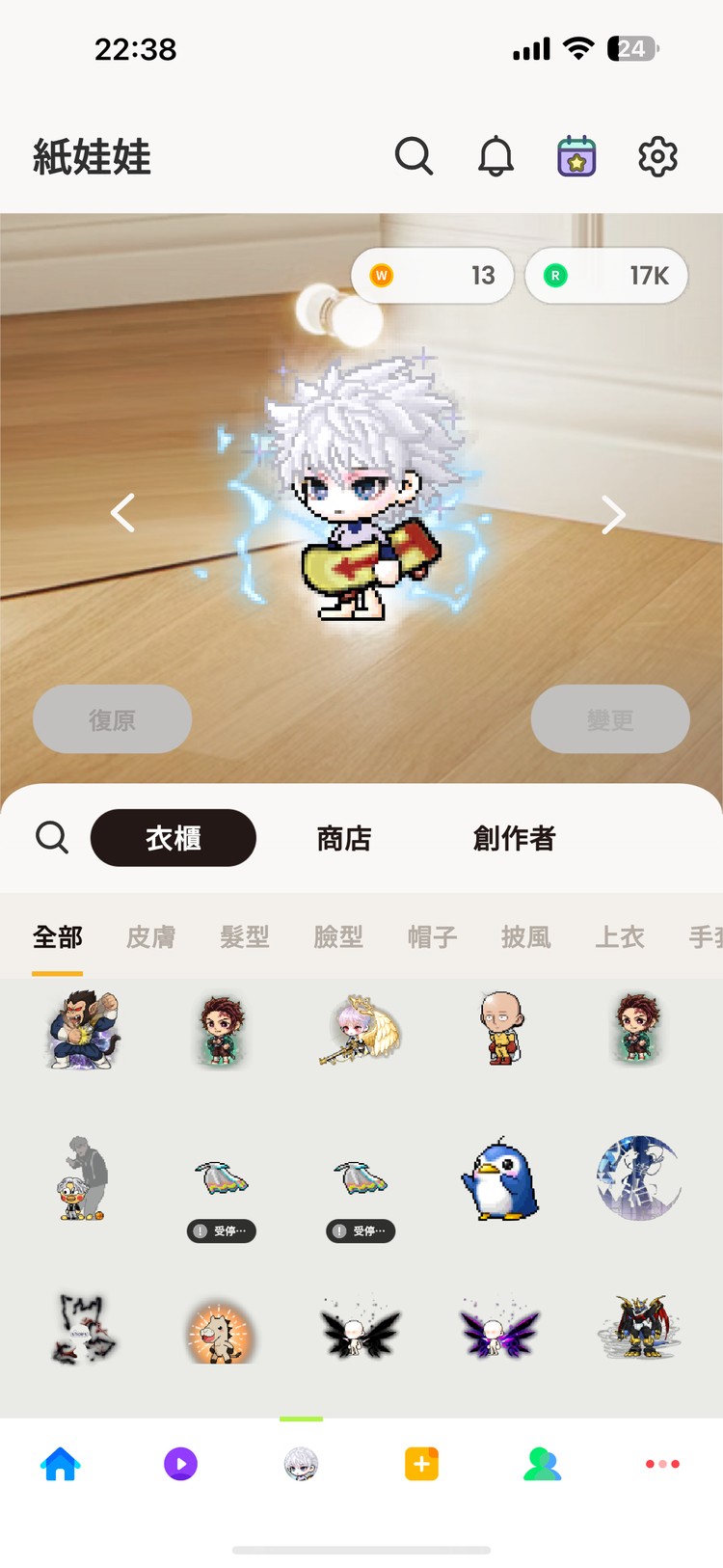Go to the home tab
The image size is (723, 1568).
tap(60, 1464)
